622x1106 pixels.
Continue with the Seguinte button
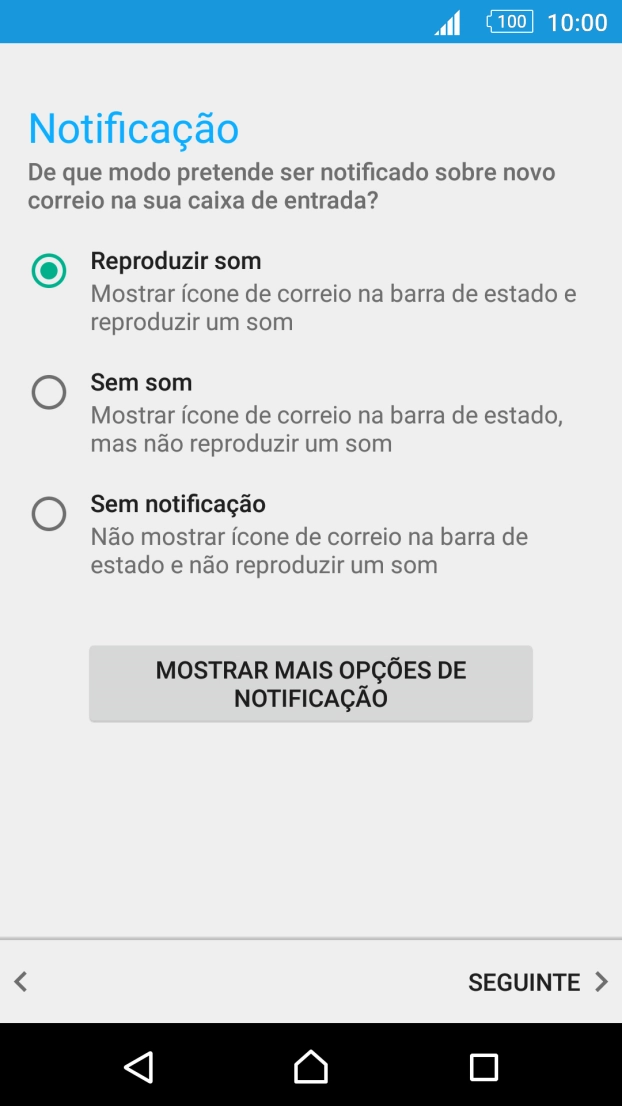[537, 982]
